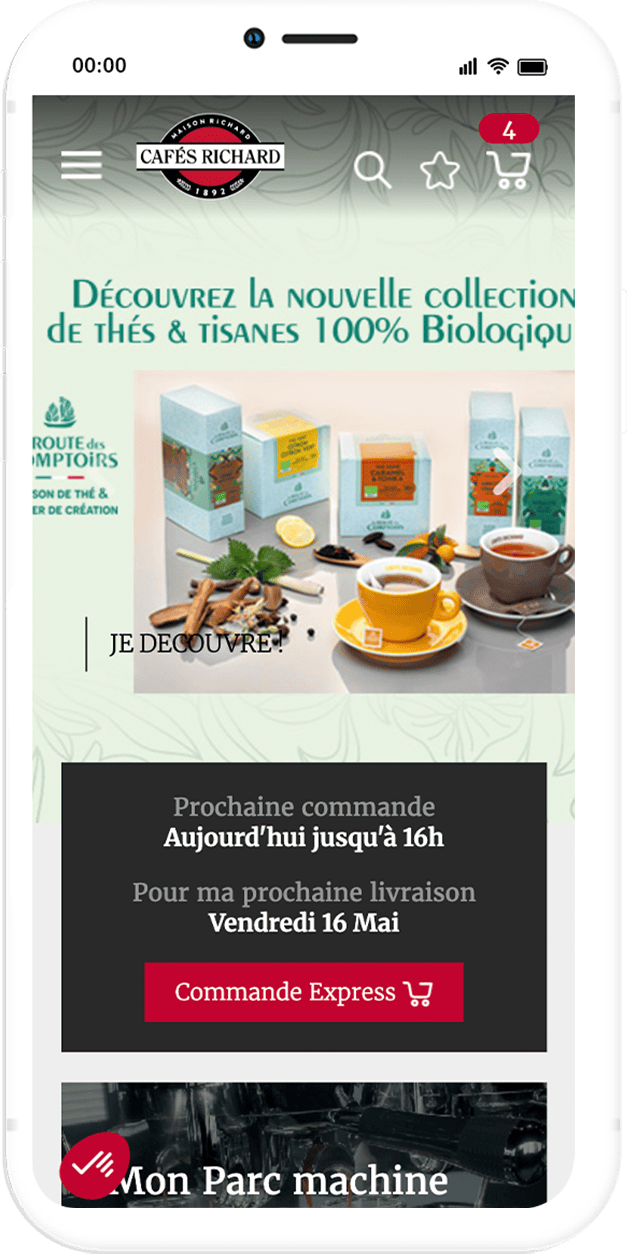Image resolution: width=627 pixels, height=1254 pixels.
Task: Open favorites star icon
Action: (439, 171)
